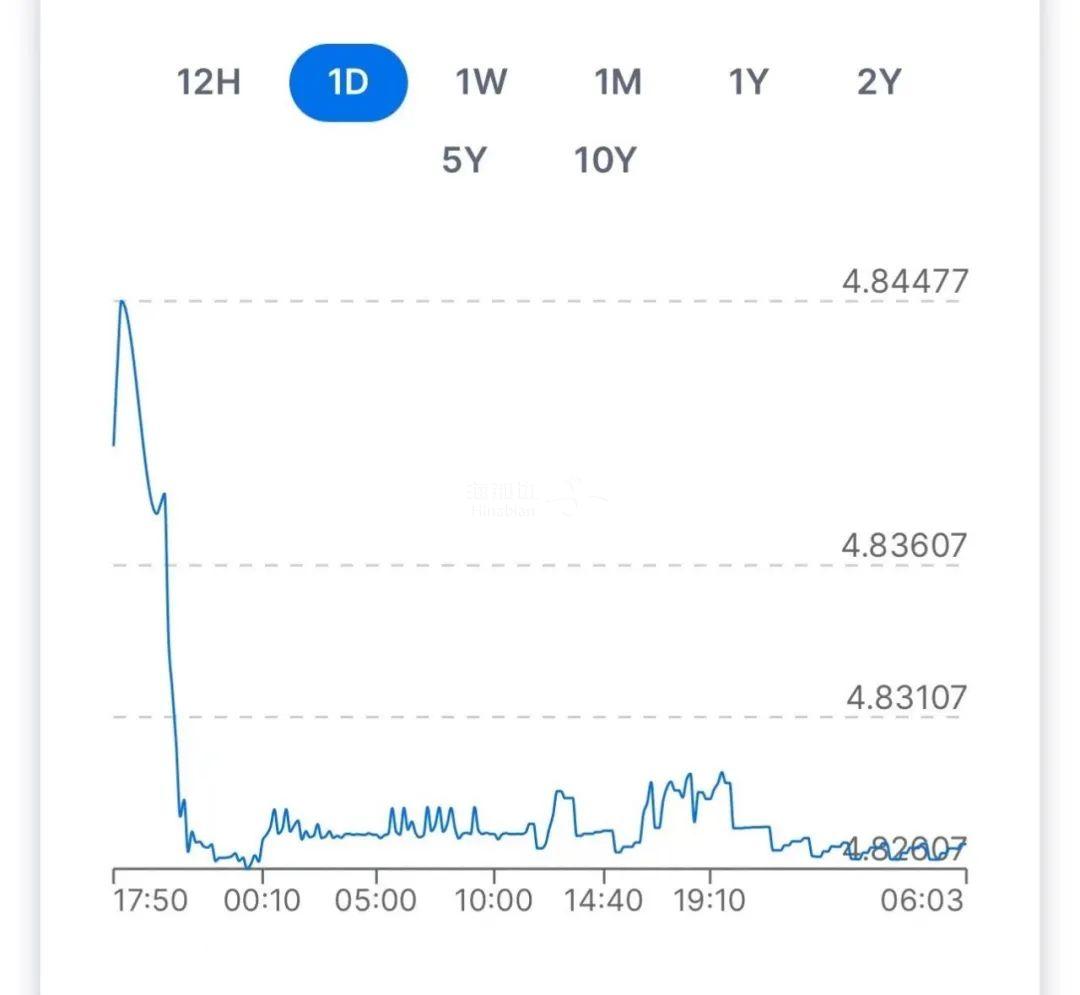Display the 10Y chart history

pyautogui.click(x=604, y=160)
